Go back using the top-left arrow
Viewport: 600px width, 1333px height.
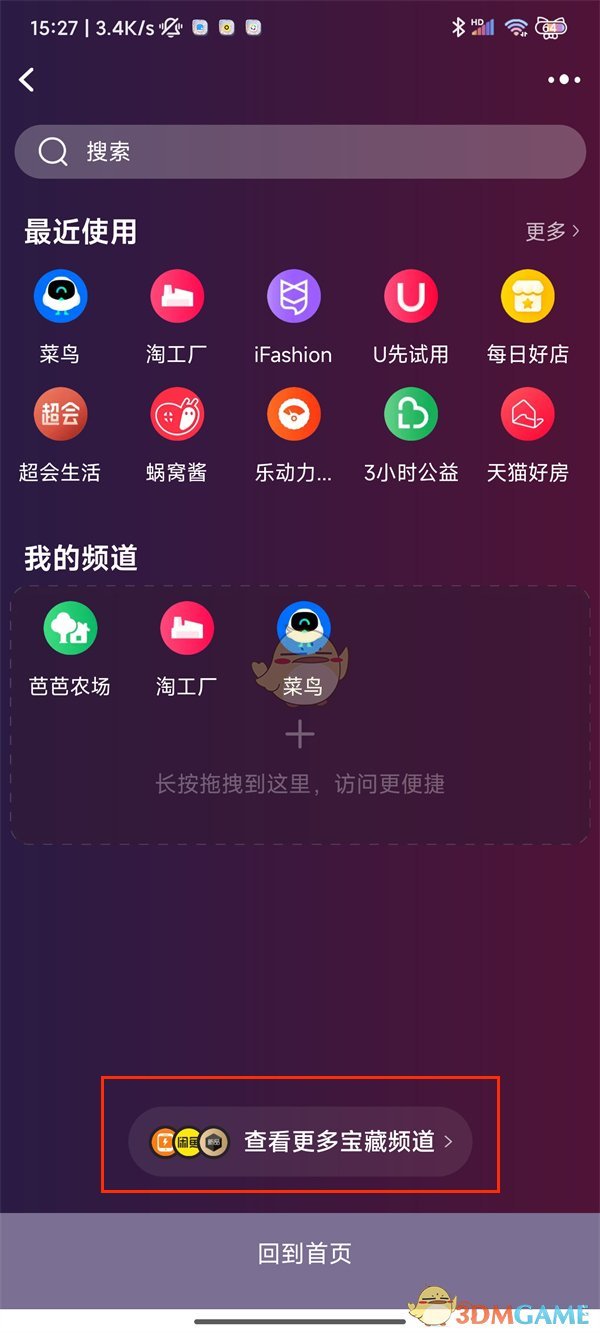[27, 80]
